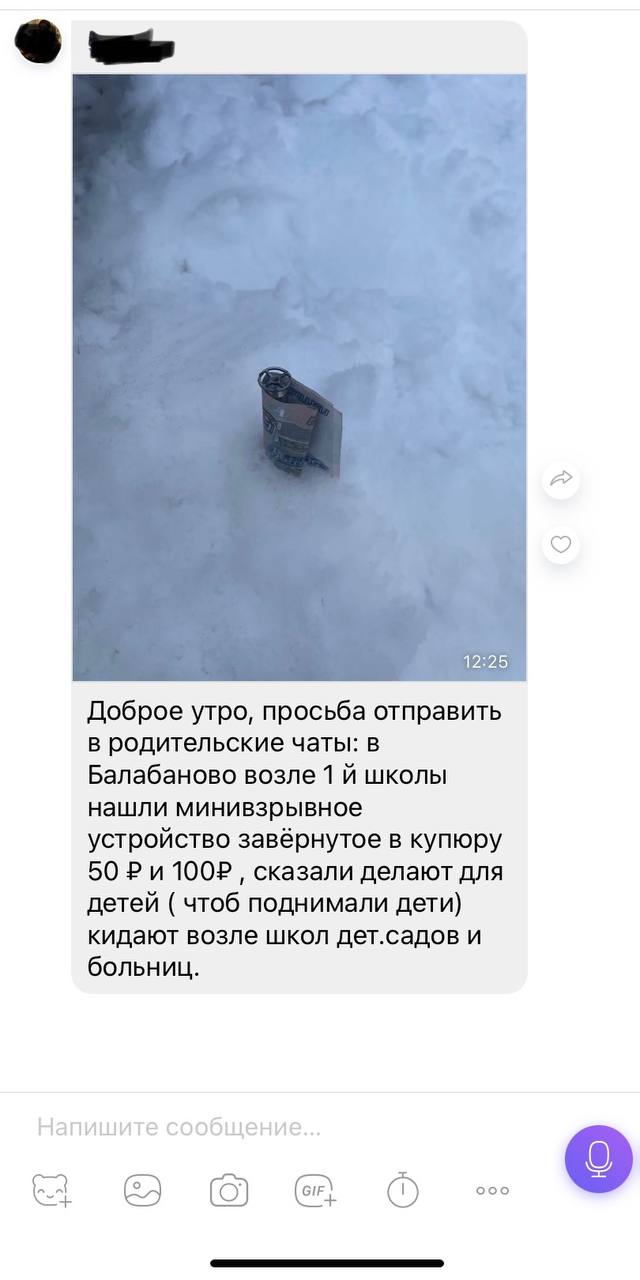Record a voice message with the microphone
This screenshot has height=1280, width=640.
point(598,1159)
